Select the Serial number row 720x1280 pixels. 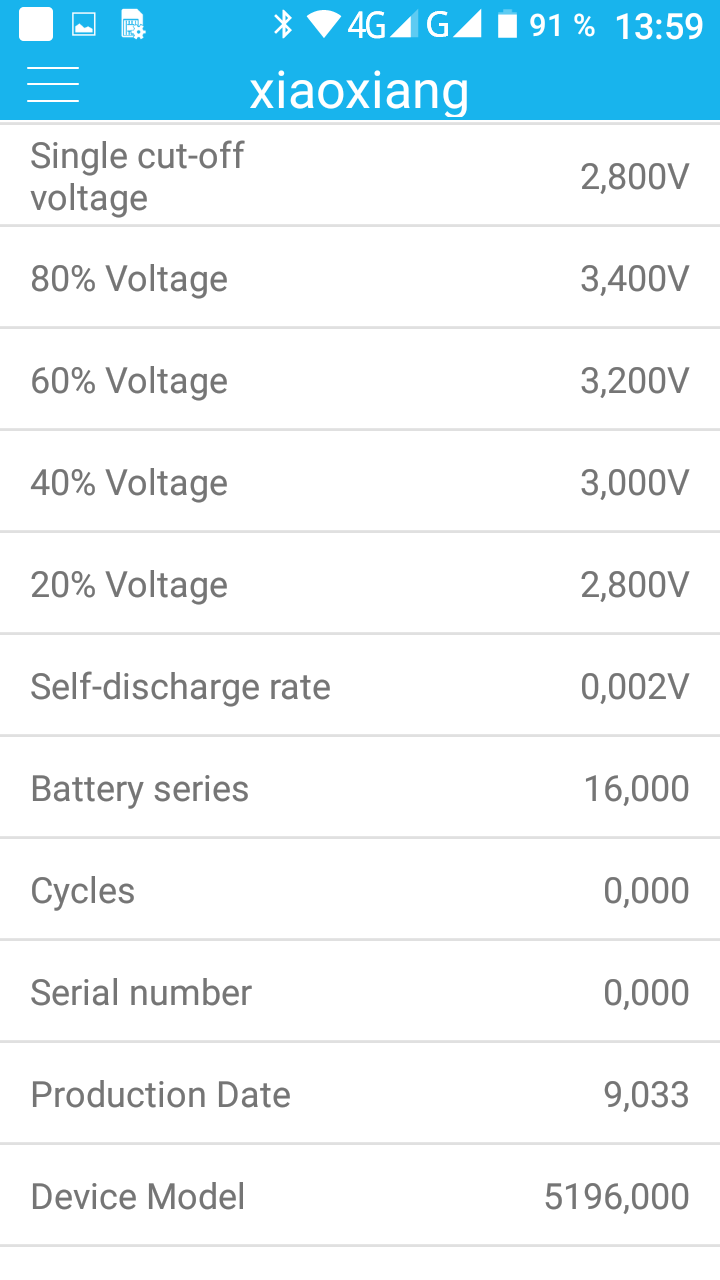(360, 991)
